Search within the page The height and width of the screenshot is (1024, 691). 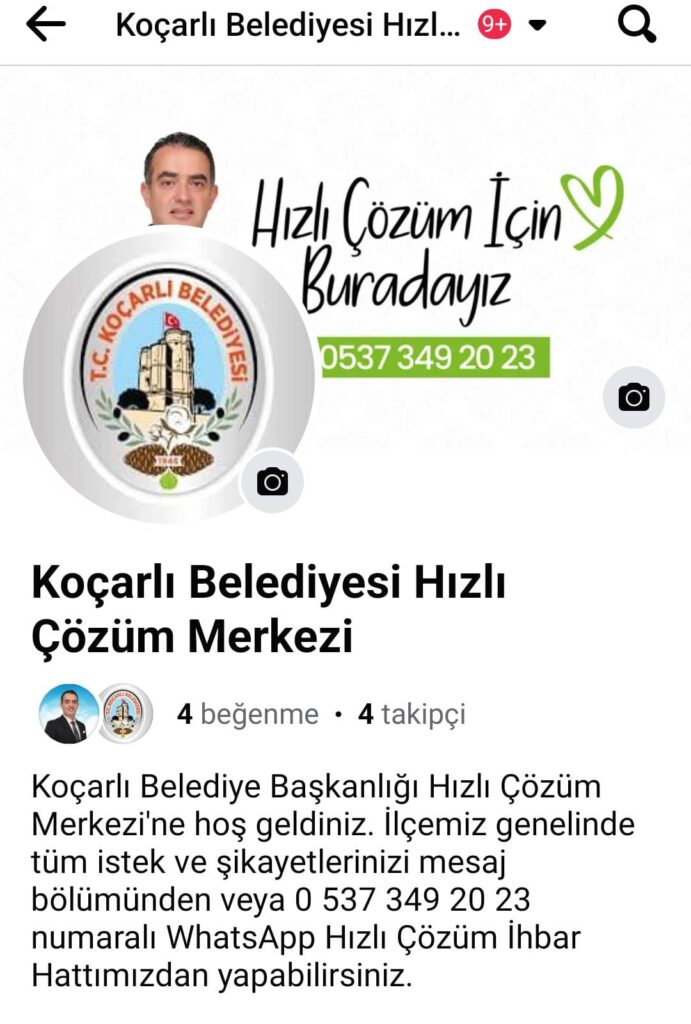637,26
